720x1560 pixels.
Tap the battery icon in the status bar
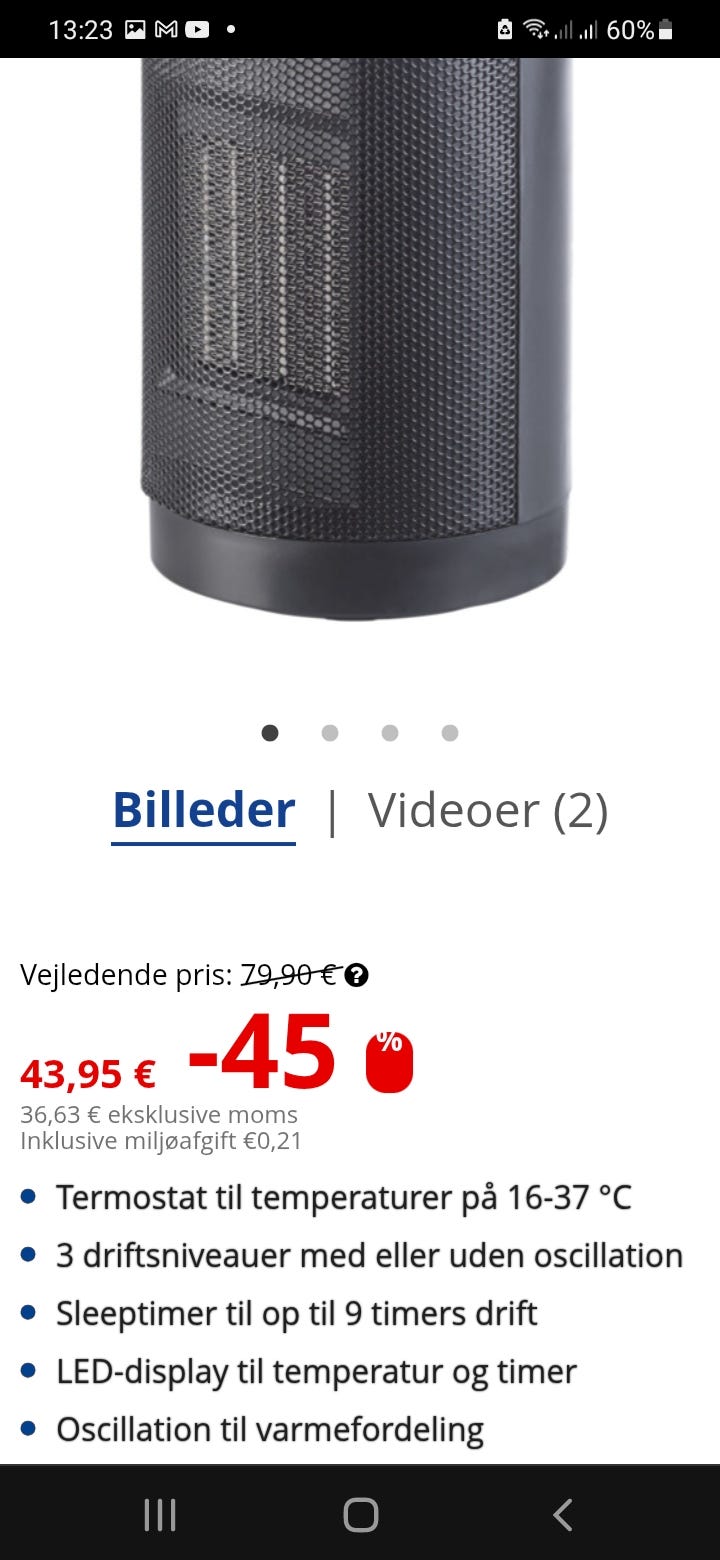pyautogui.click(x=664, y=29)
